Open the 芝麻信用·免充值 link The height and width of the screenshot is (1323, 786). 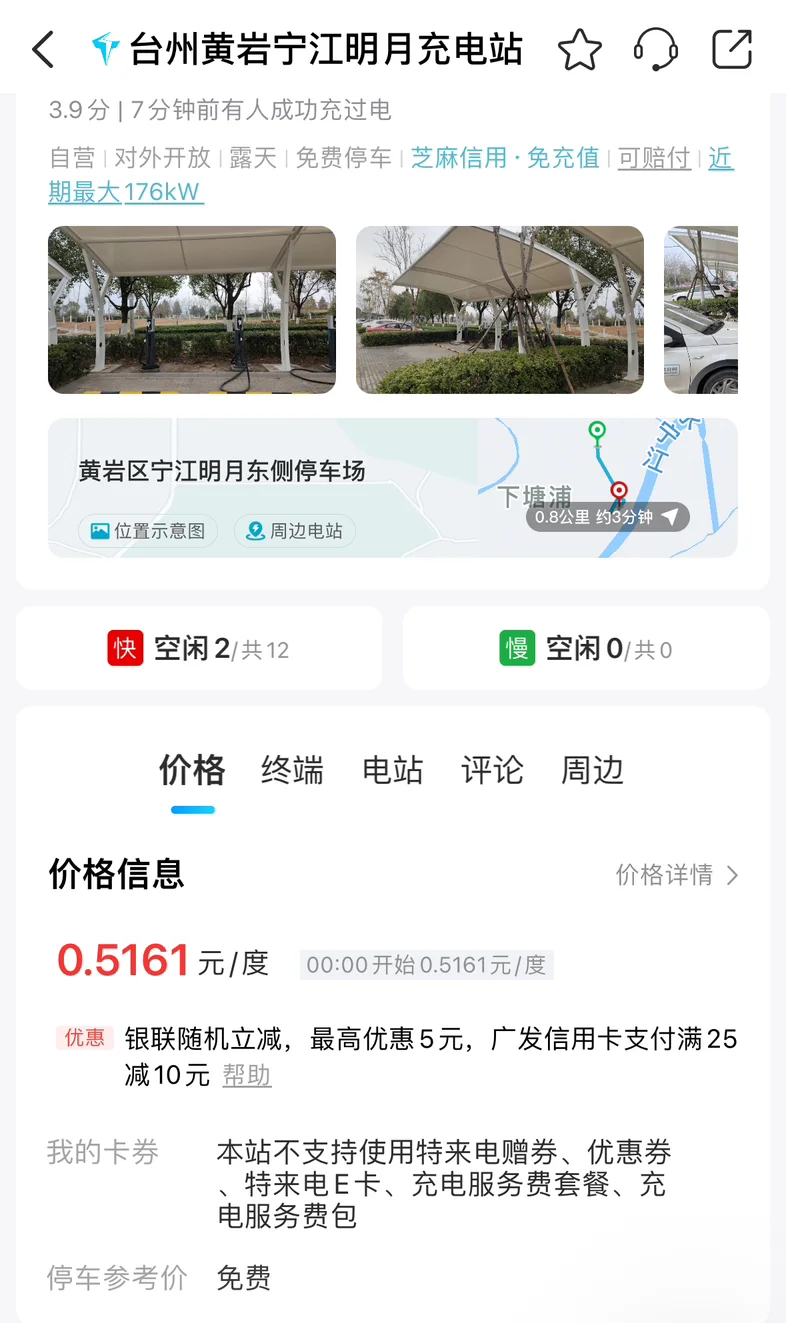point(505,158)
